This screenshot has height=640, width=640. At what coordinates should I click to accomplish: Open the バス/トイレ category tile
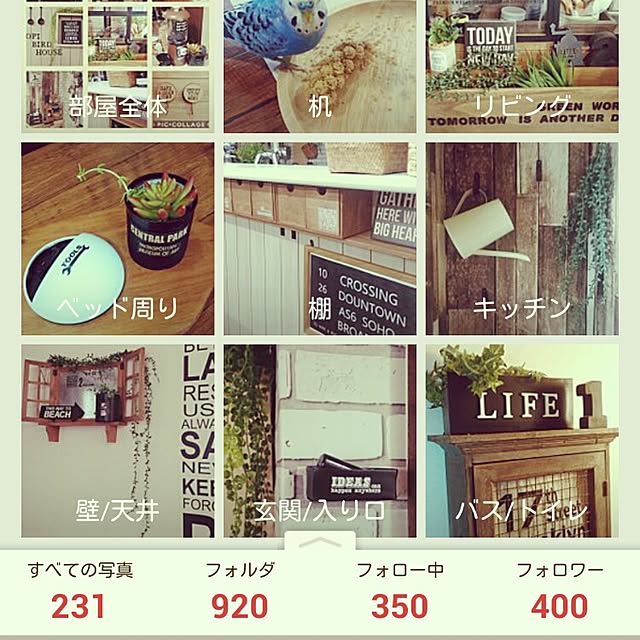click(x=521, y=440)
